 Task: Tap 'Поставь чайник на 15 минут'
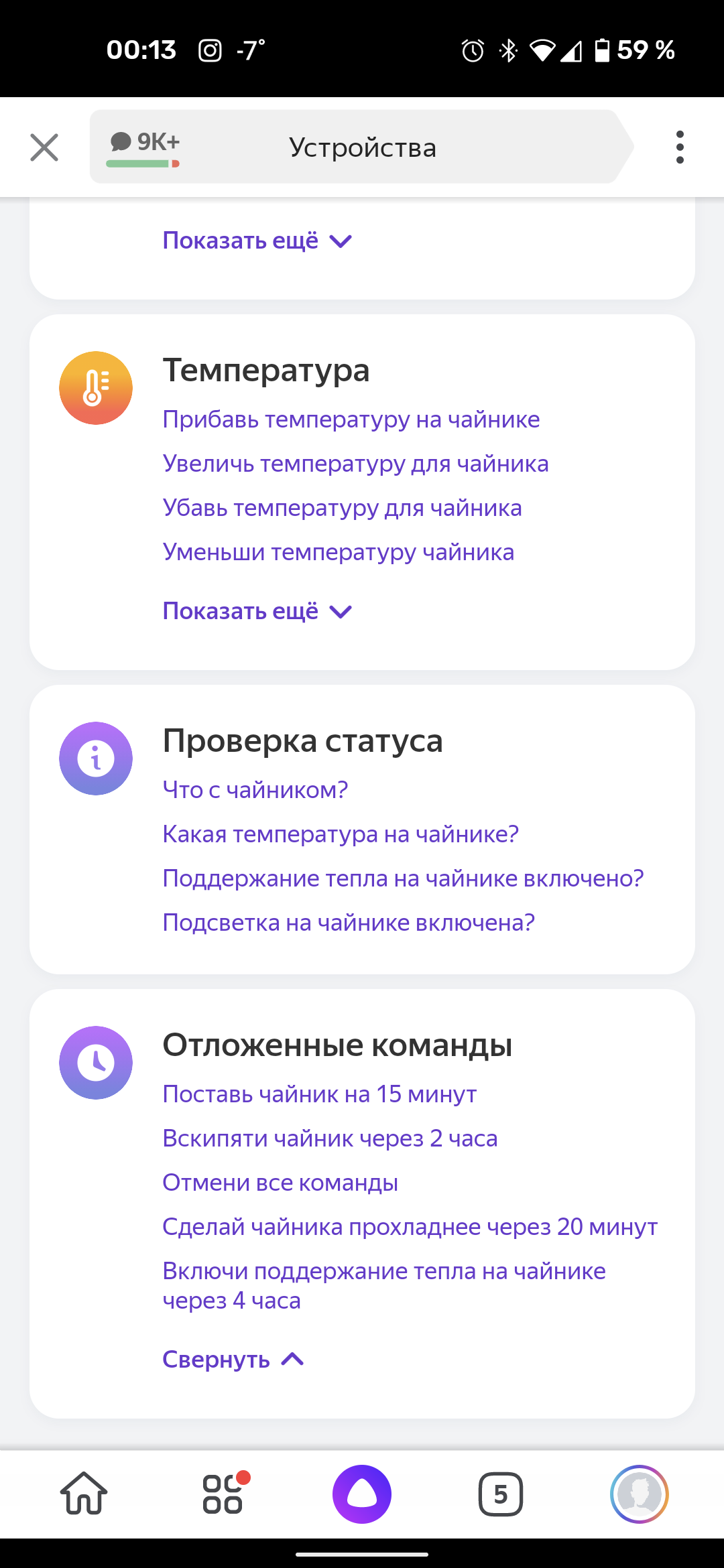coord(319,1094)
